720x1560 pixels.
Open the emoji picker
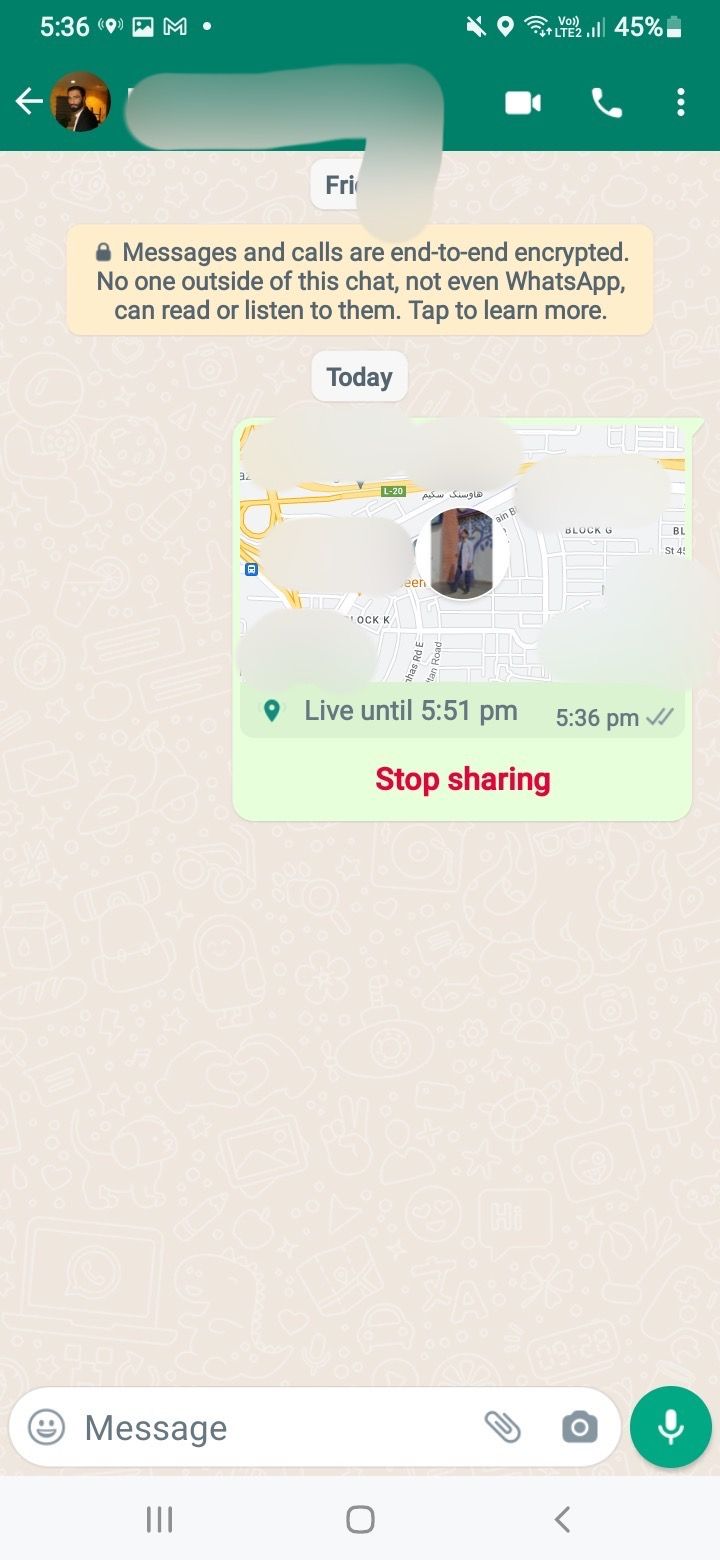[46, 1427]
